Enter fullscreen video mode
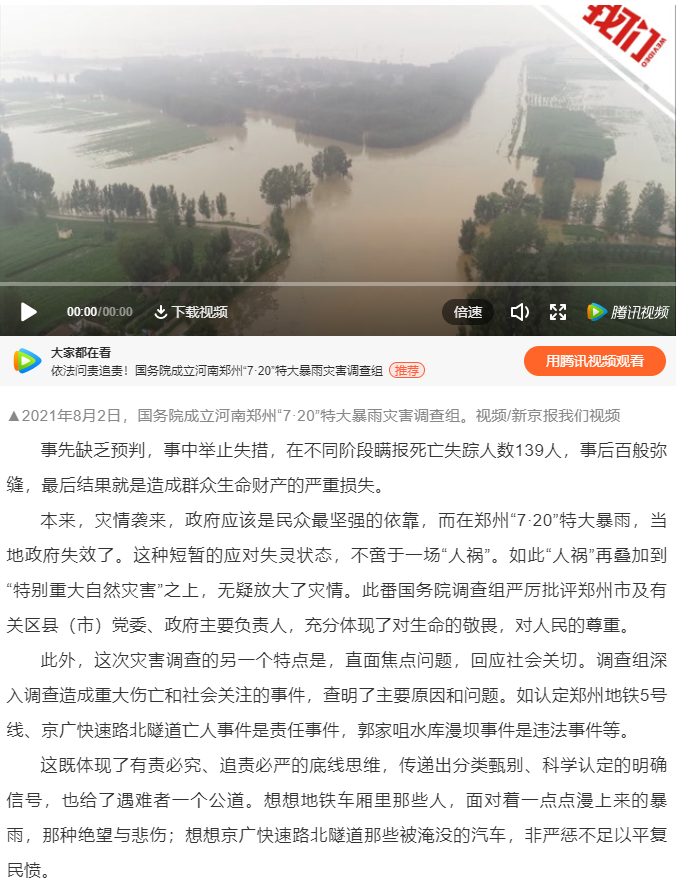 click(558, 312)
